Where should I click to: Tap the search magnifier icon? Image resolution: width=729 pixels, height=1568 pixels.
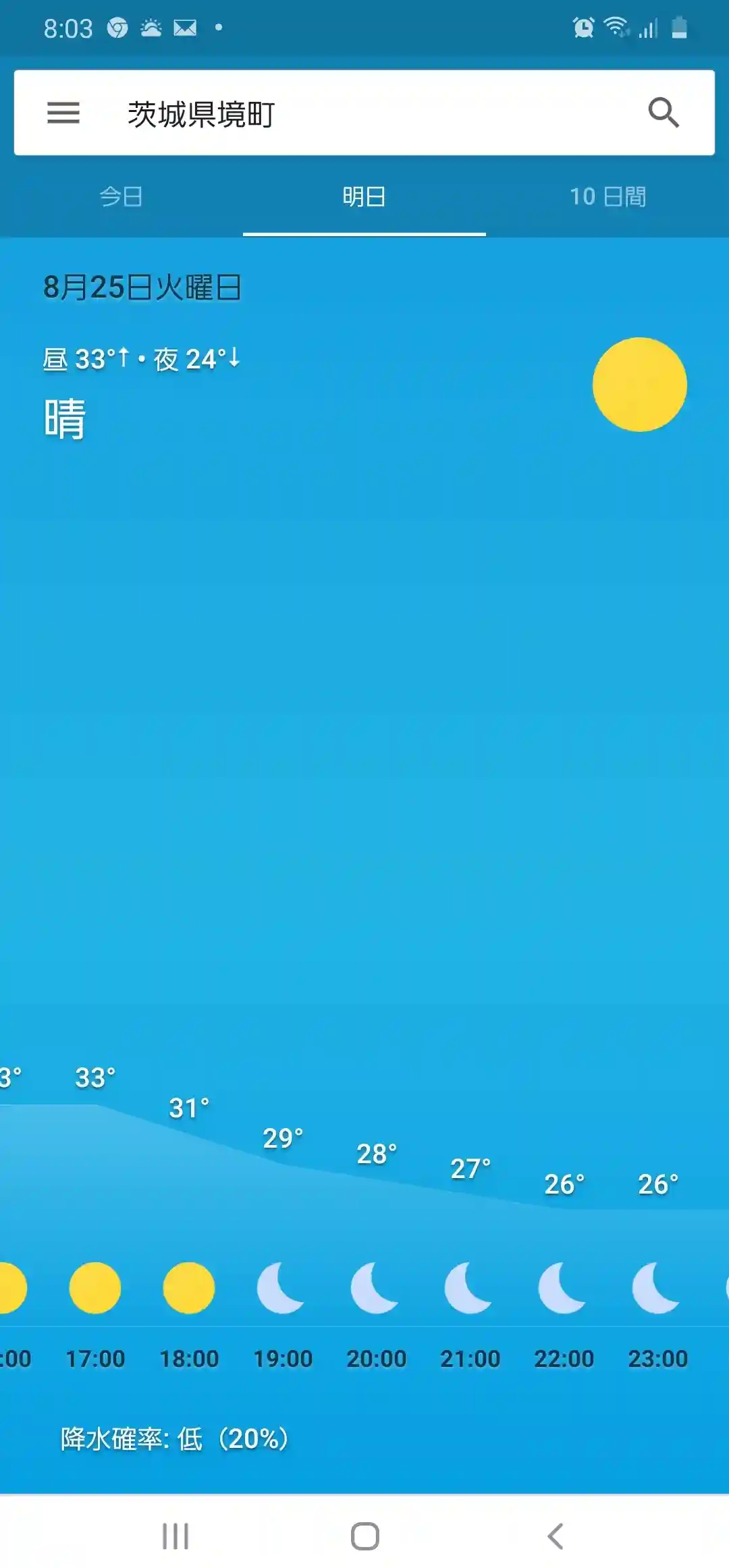[664, 113]
